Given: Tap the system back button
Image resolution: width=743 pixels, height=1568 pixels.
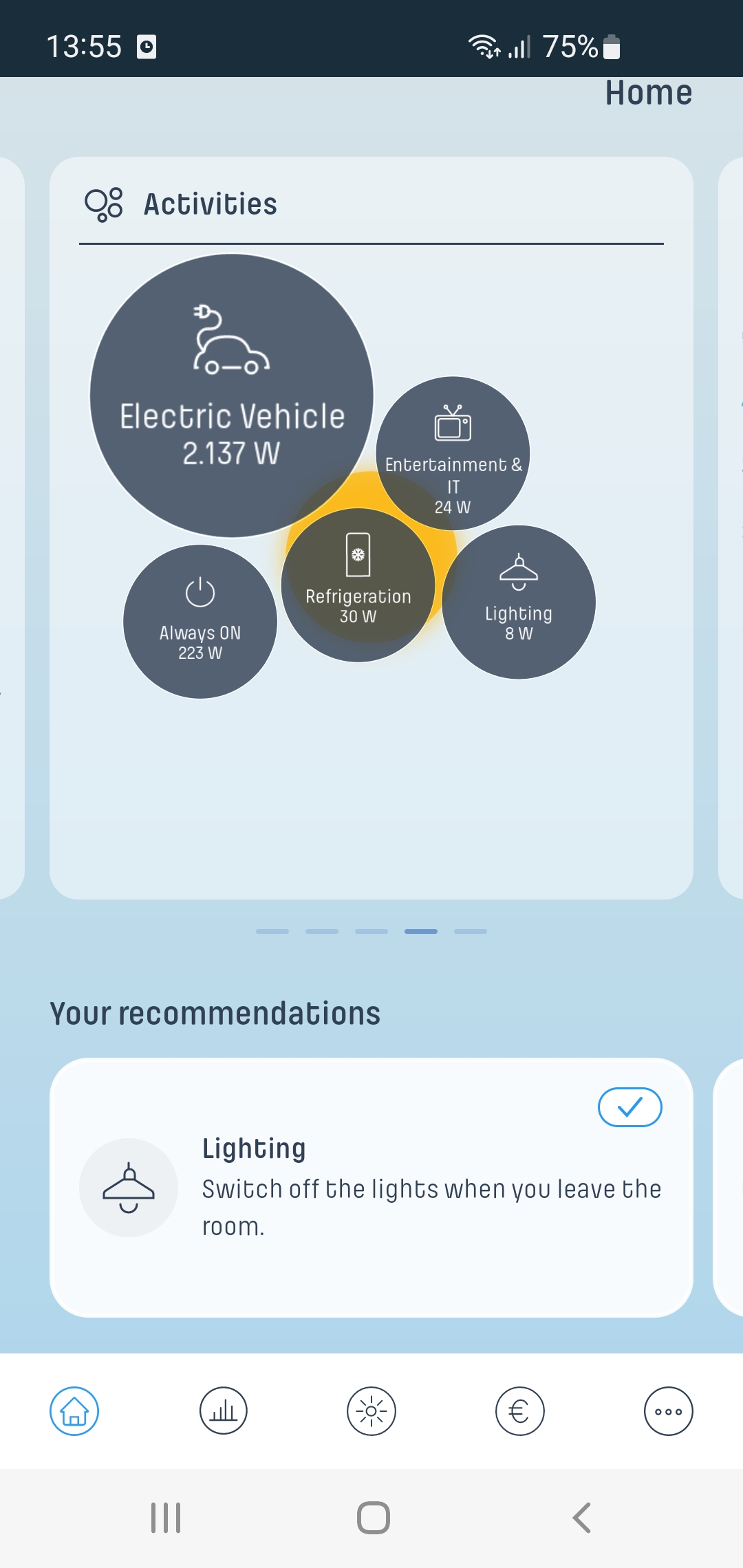Looking at the screenshot, I should point(581,1518).
